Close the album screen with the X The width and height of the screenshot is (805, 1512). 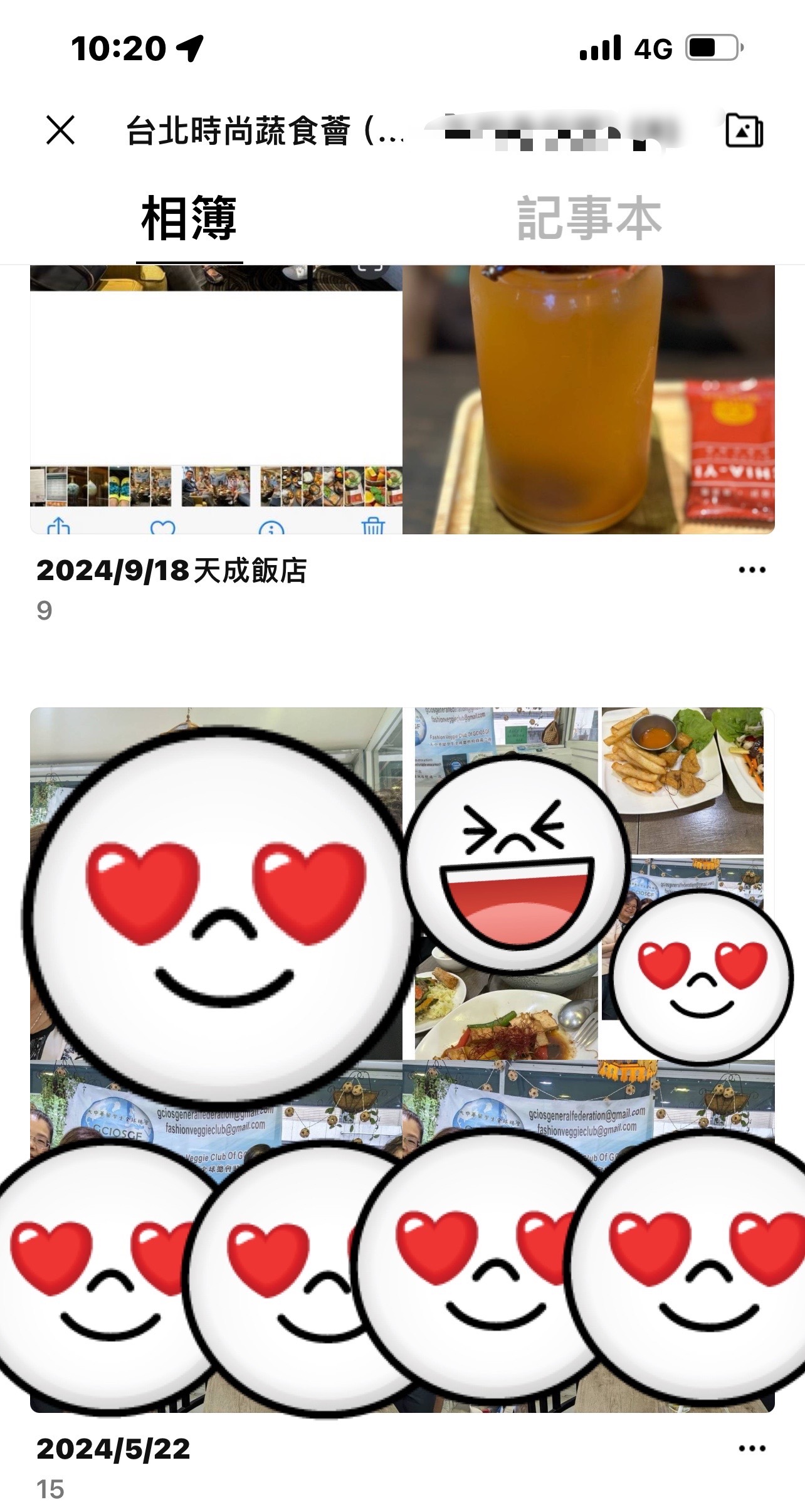tap(61, 130)
